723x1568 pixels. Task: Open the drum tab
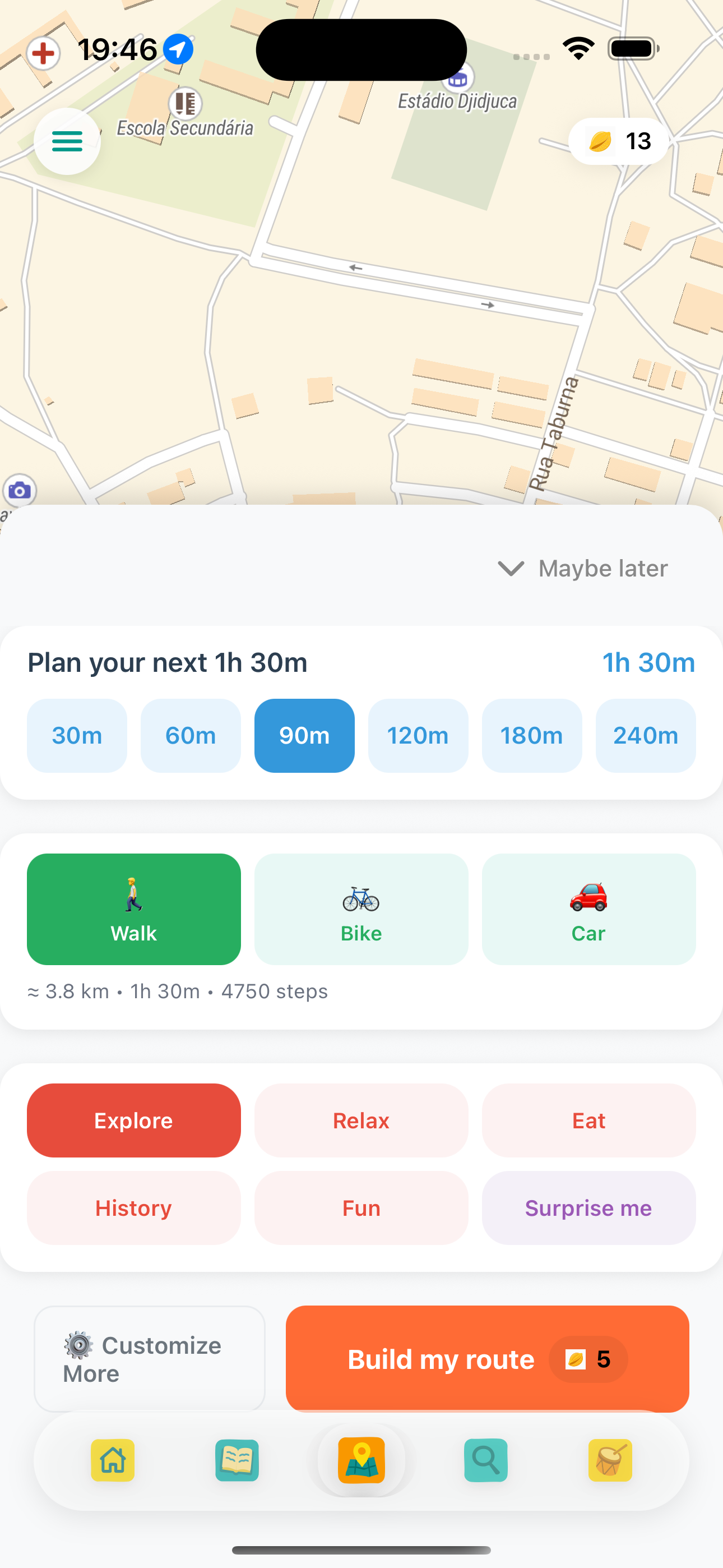[610, 1460]
